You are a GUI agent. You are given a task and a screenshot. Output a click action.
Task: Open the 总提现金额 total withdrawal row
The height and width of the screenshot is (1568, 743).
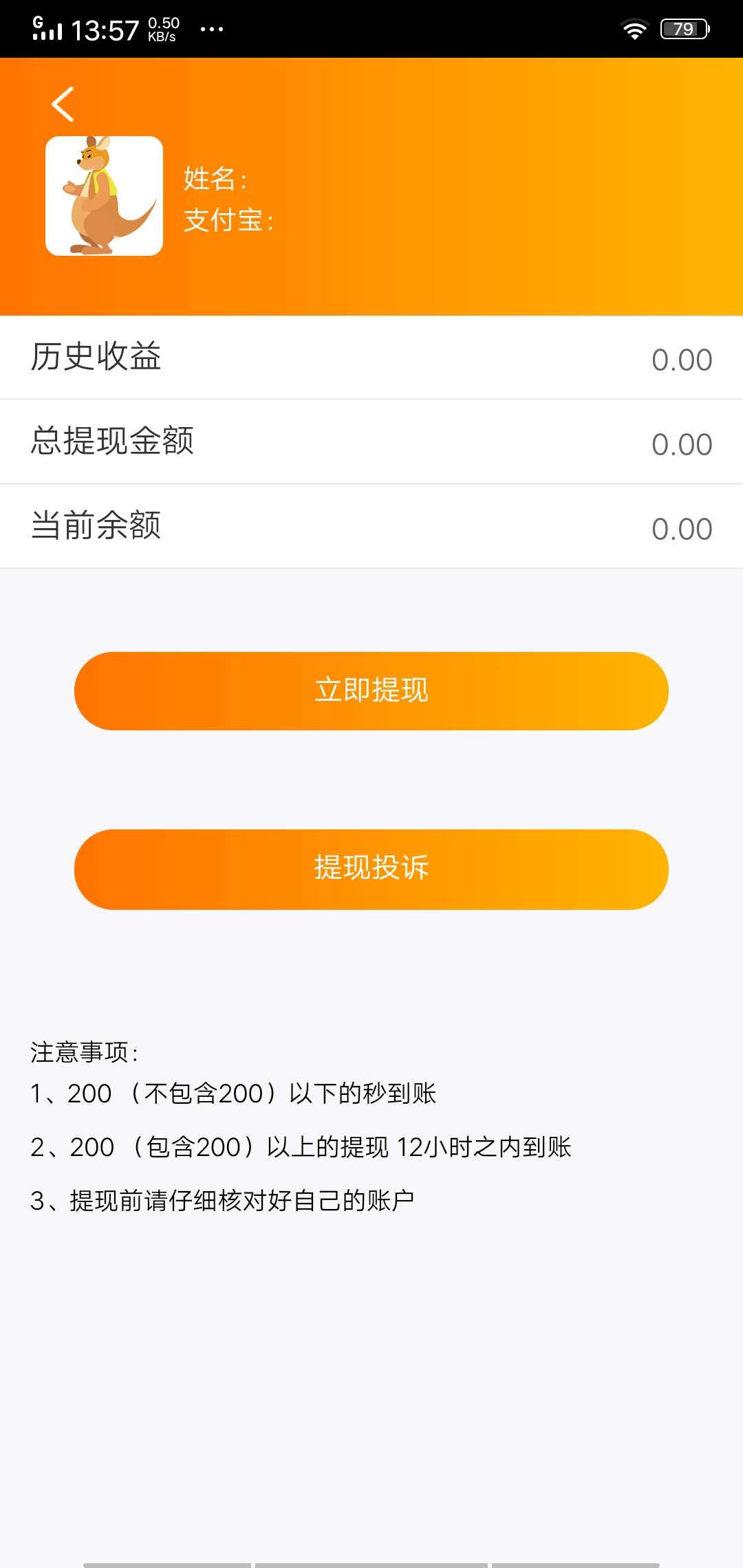[x=371, y=442]
